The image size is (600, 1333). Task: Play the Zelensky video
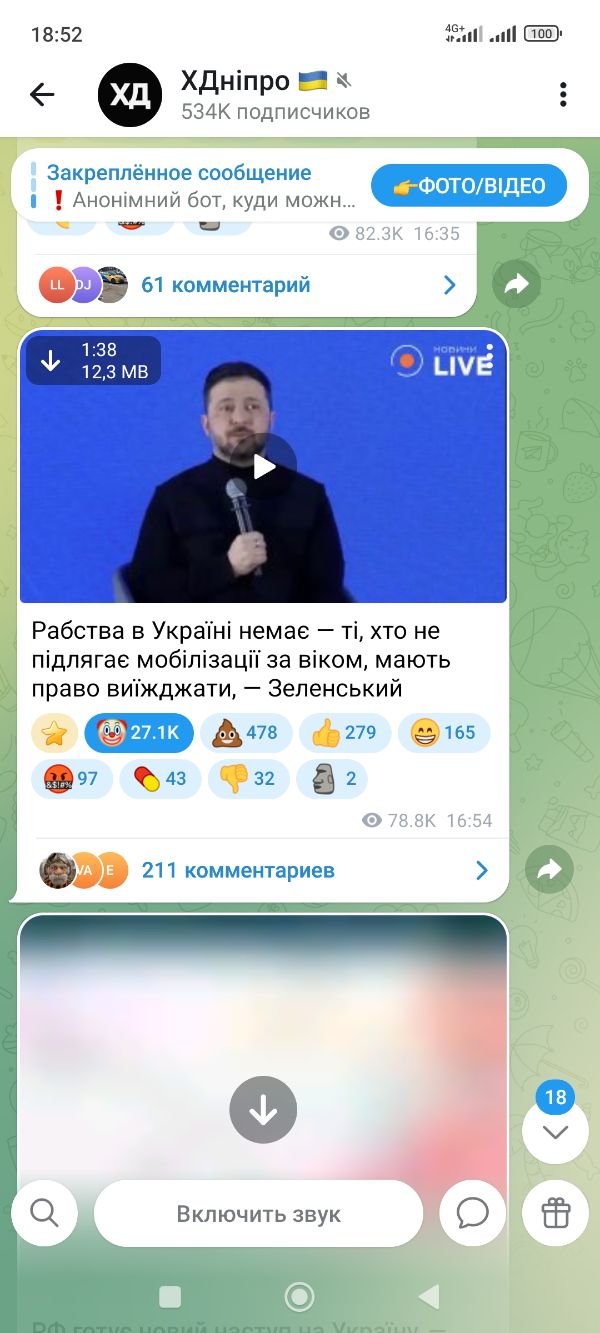(x=263, y=467)
